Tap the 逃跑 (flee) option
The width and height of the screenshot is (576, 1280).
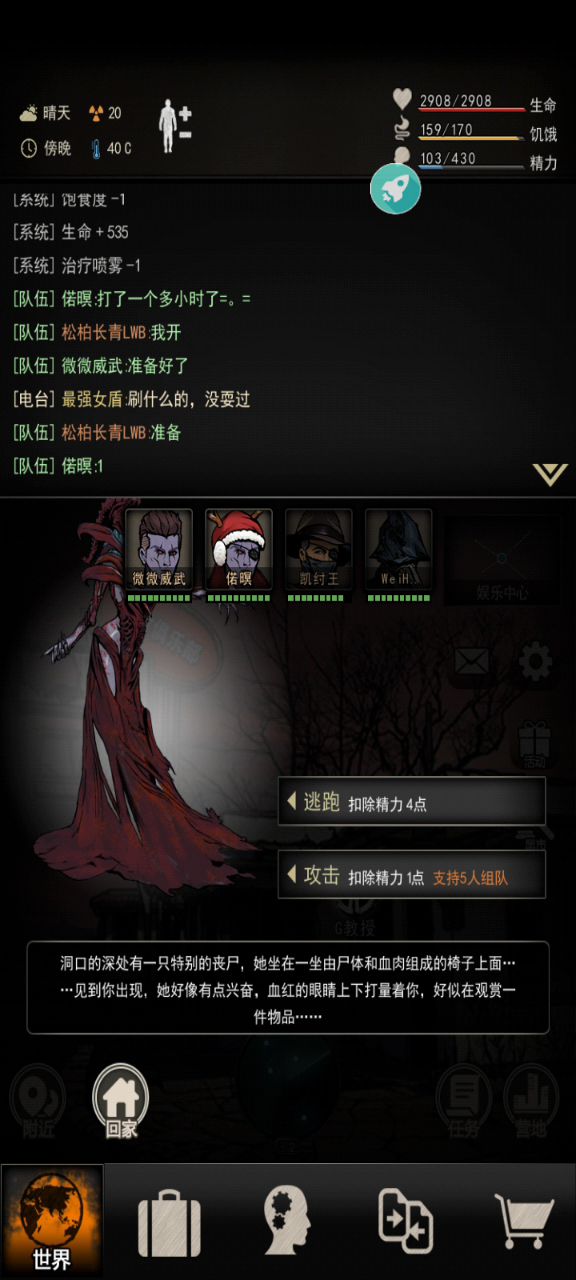pos(412,802)
